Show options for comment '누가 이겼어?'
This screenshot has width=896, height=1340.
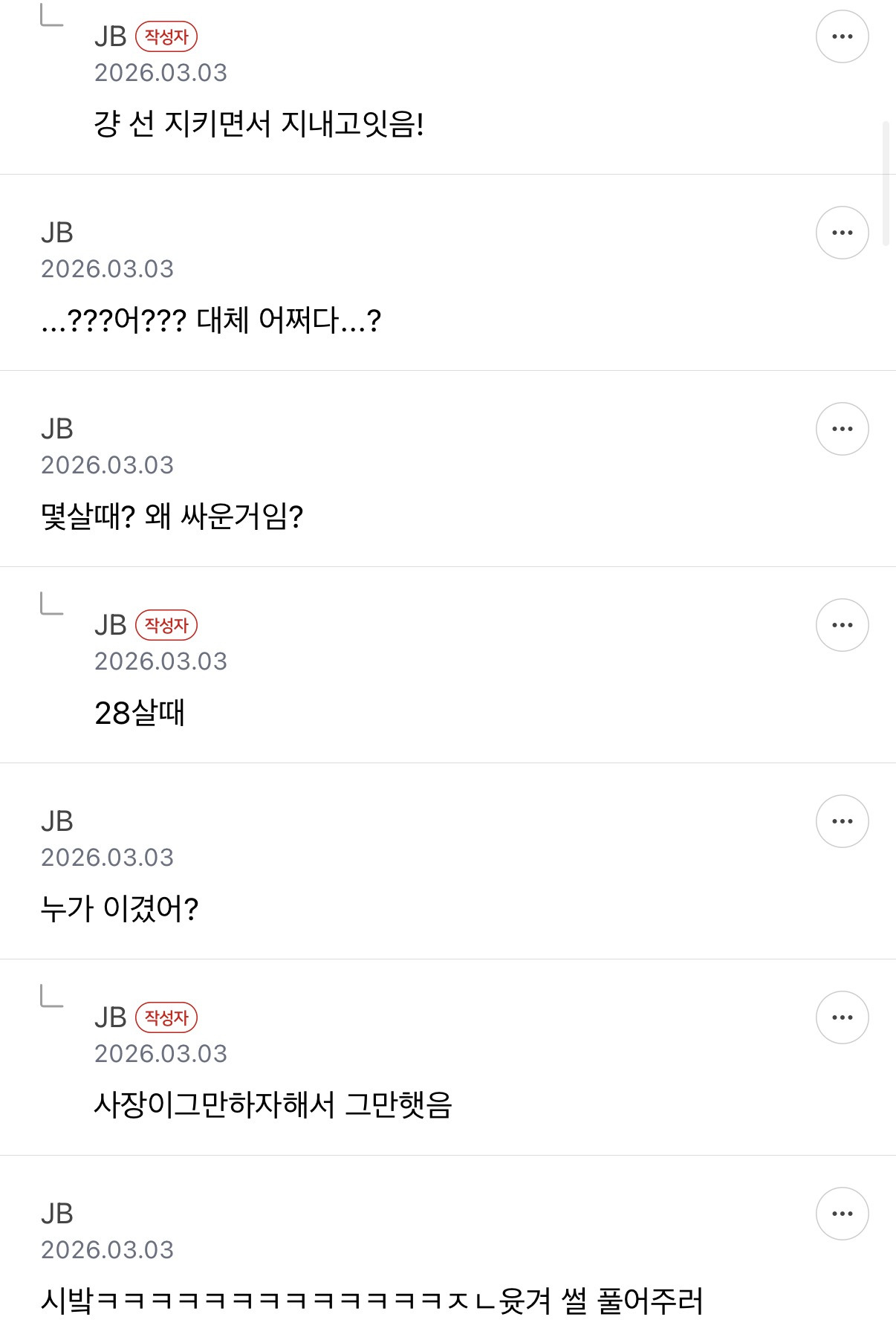[842, 821]
